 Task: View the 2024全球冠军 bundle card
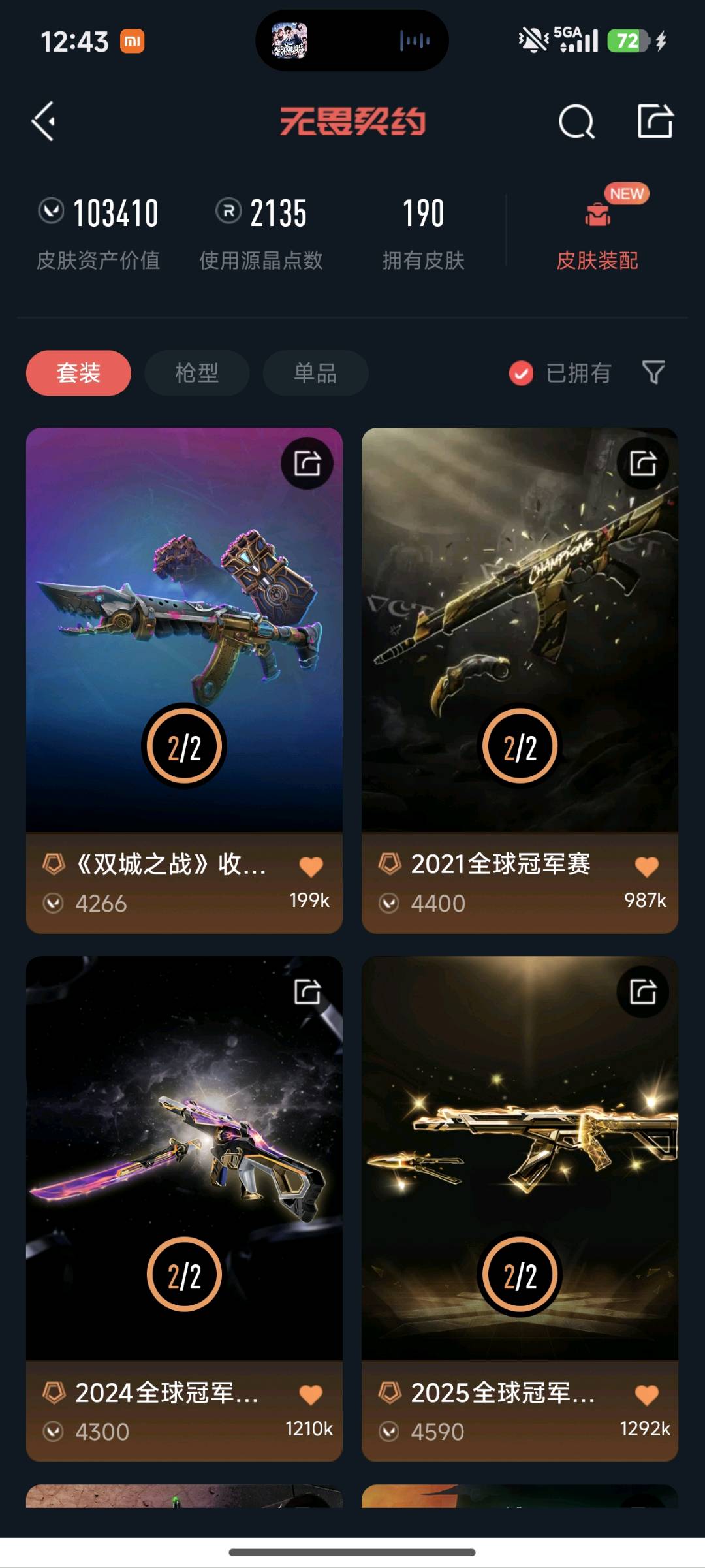(x=184, y=1156)
